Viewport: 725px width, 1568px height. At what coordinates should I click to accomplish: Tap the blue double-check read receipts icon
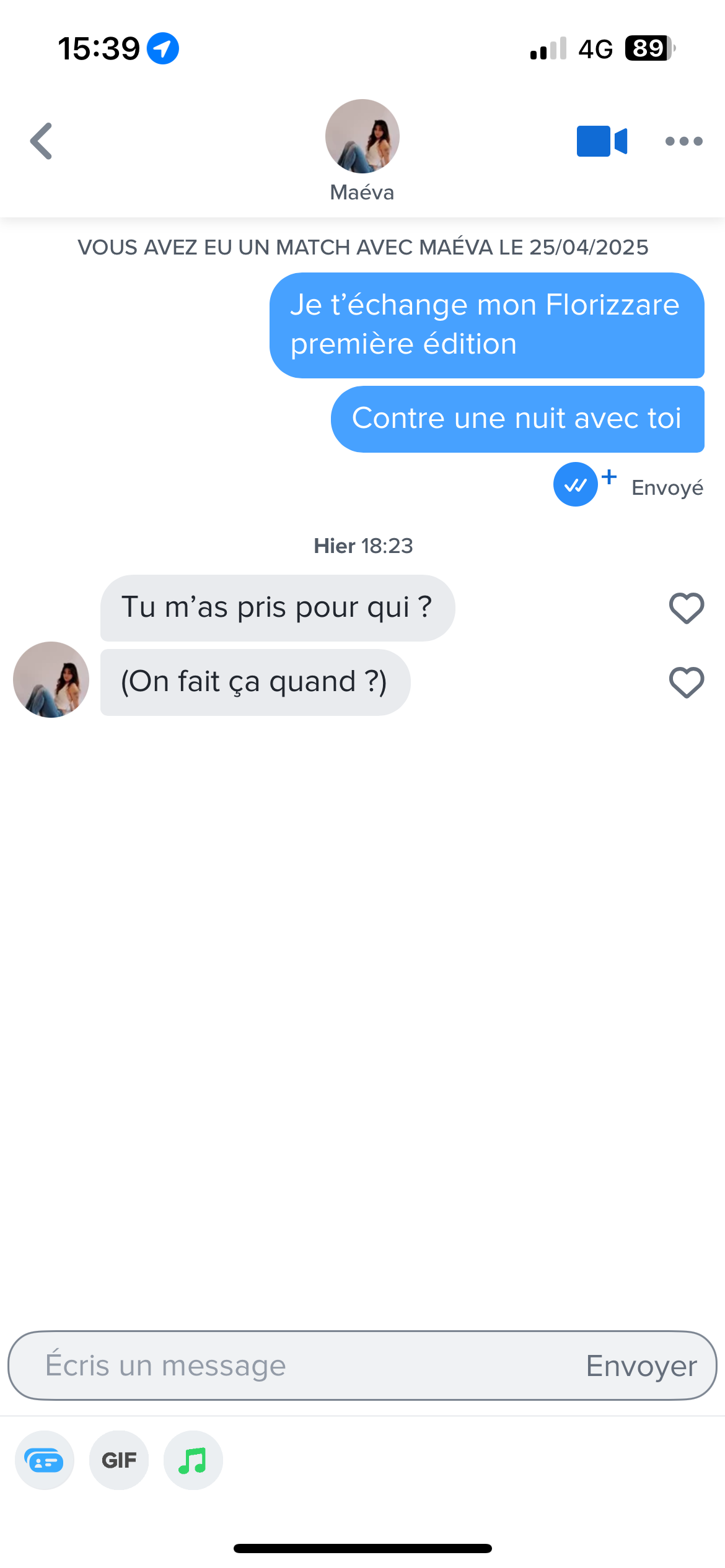point(576,485)
